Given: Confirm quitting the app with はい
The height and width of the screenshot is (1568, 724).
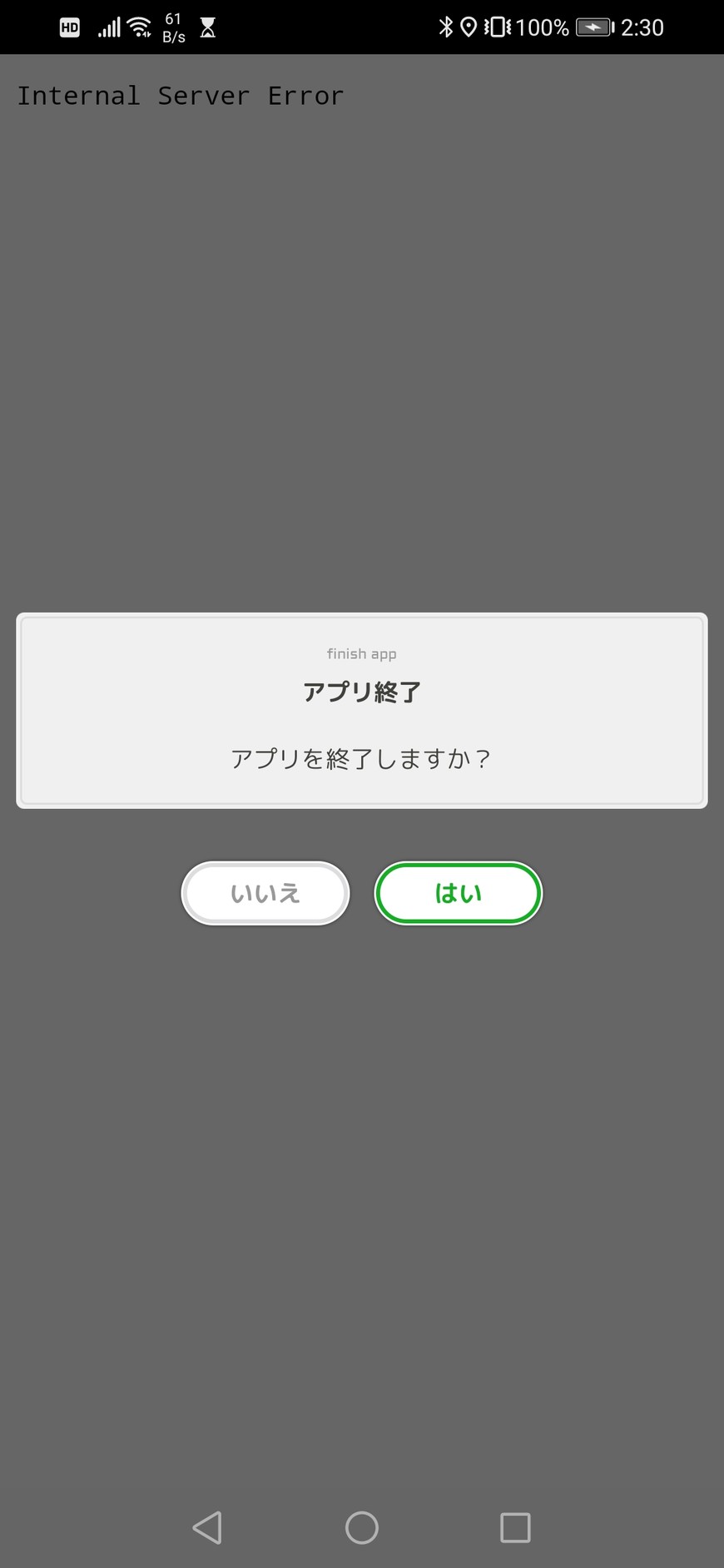Looking at the screenshot, I should point(458,893).
